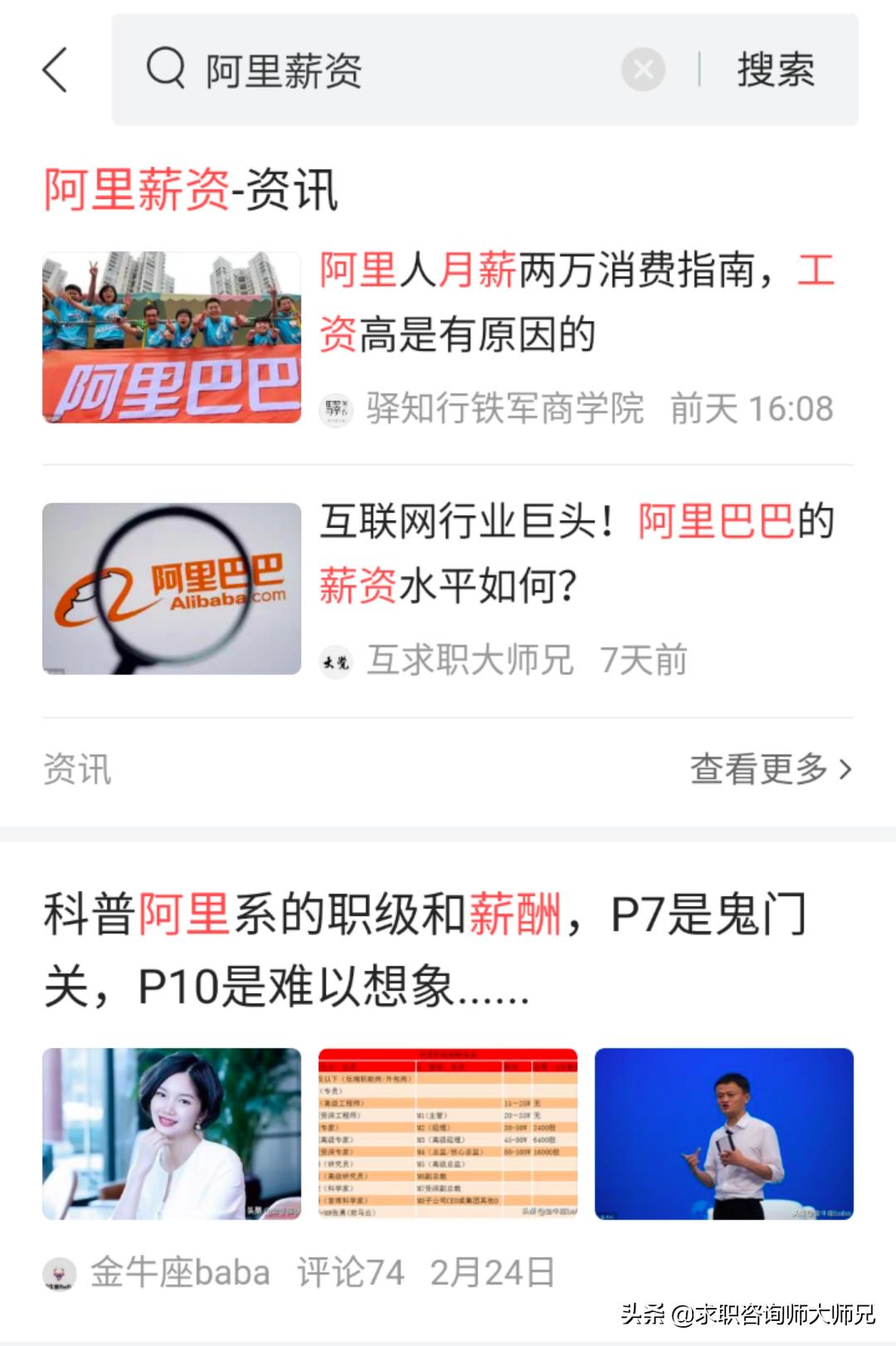Open 驿知行铁军商学院 publisher avatar
896x1346 pixels.
tap(338, 409)
